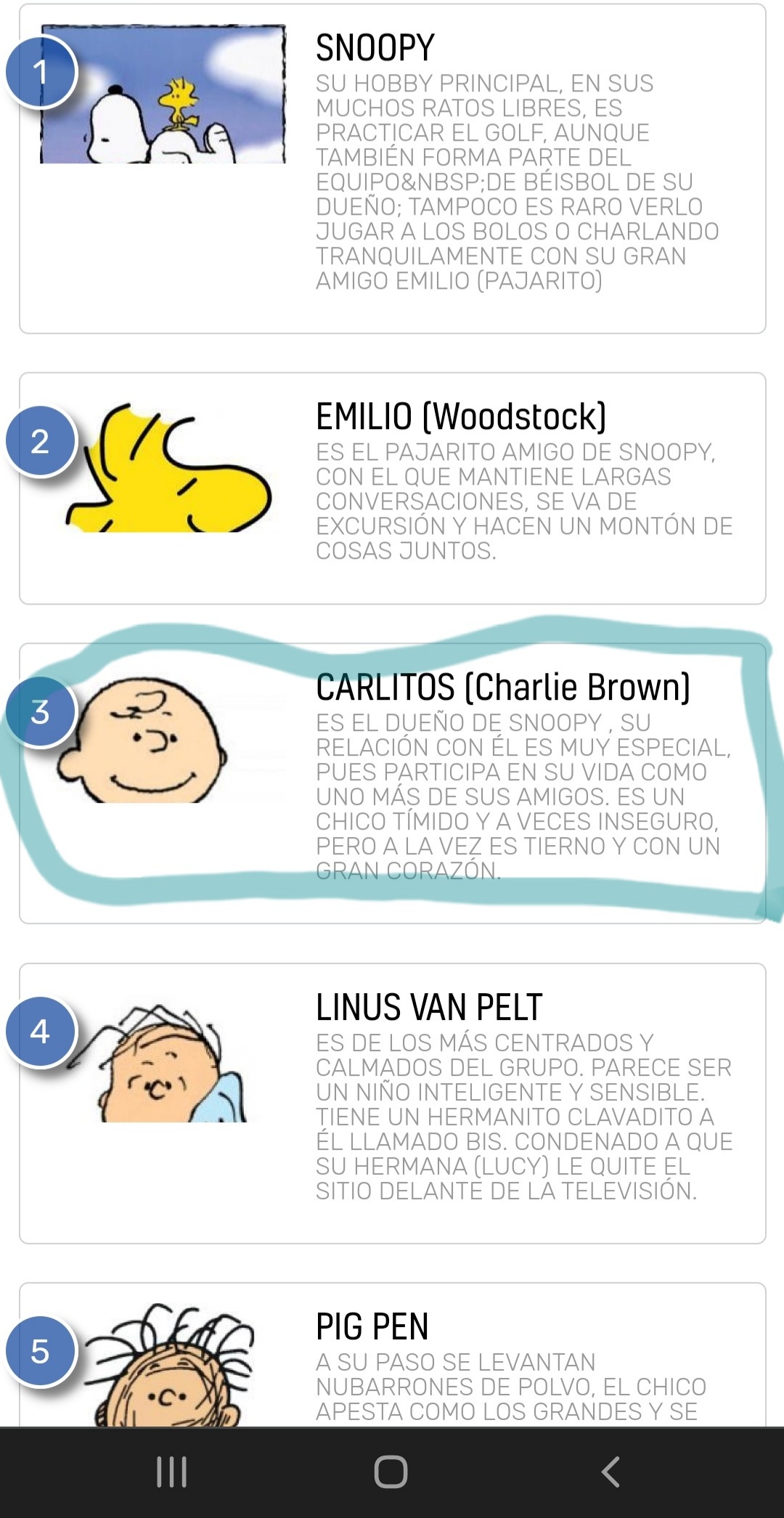Tap the system home button
The height and width of the screenshot is (1518, 784).
391,1472
